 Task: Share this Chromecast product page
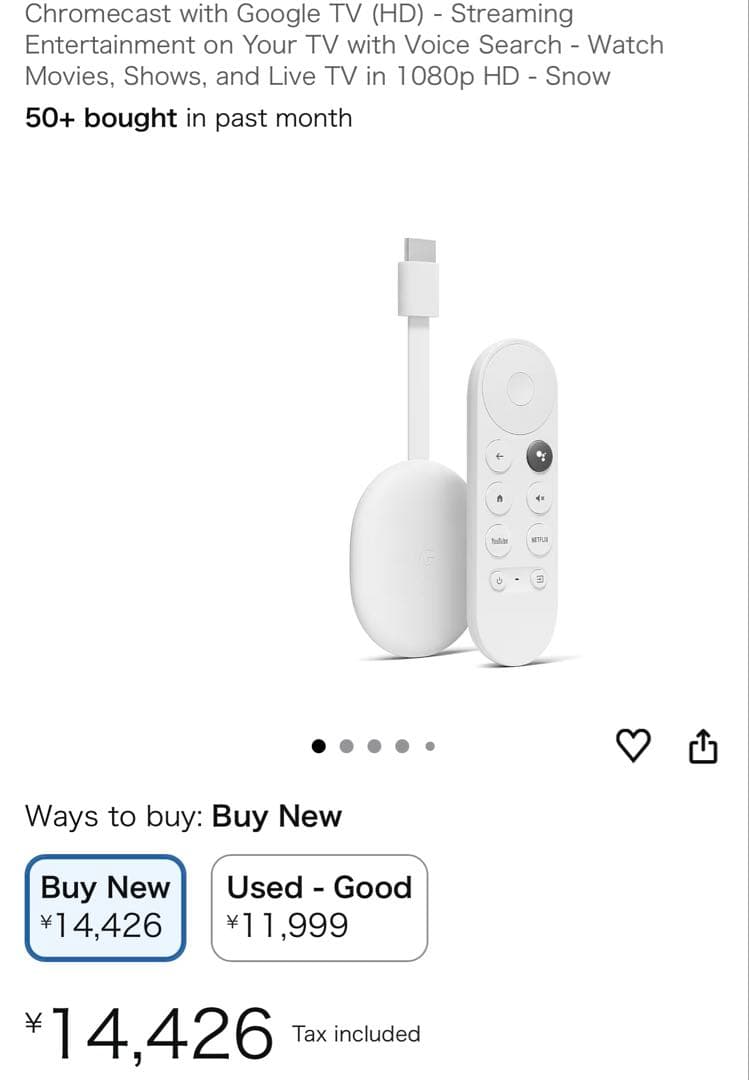pos(703,745)
